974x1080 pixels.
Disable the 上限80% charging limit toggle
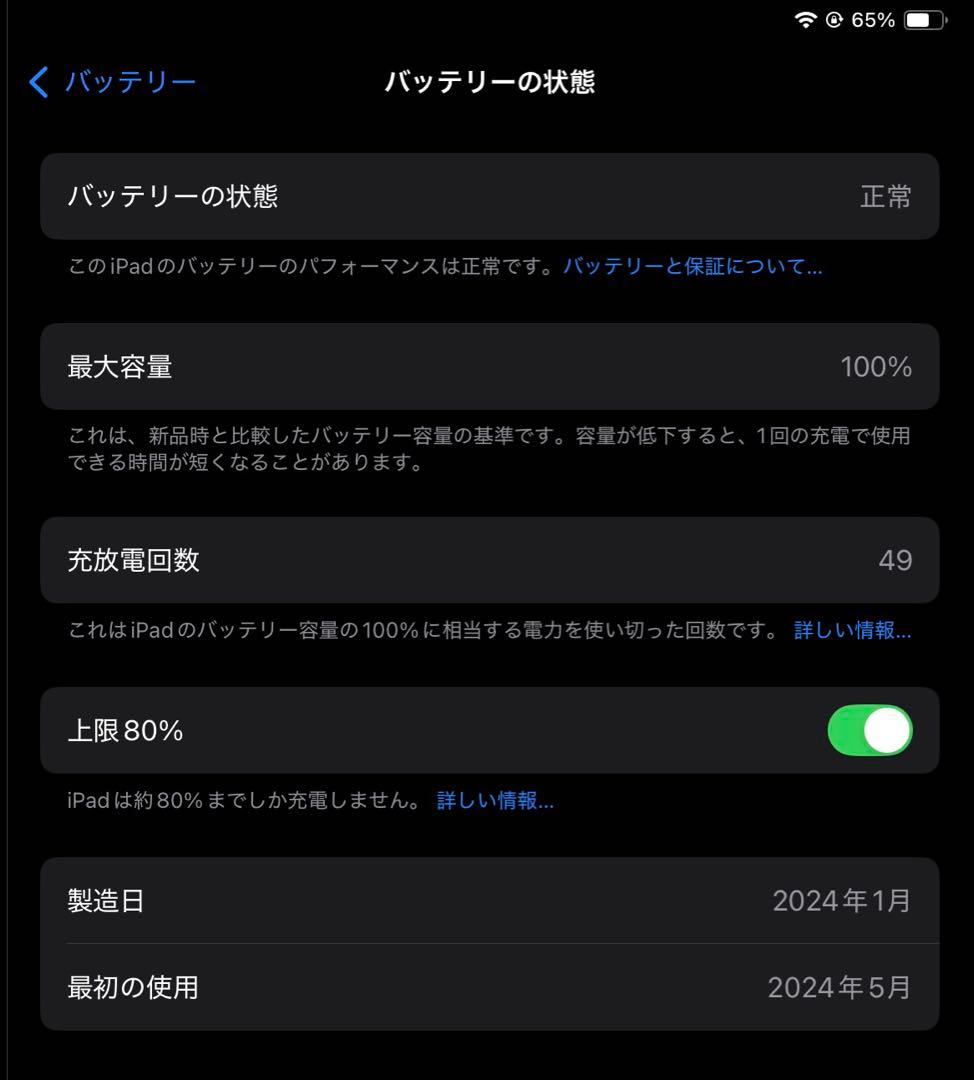(x=869, y=731)
